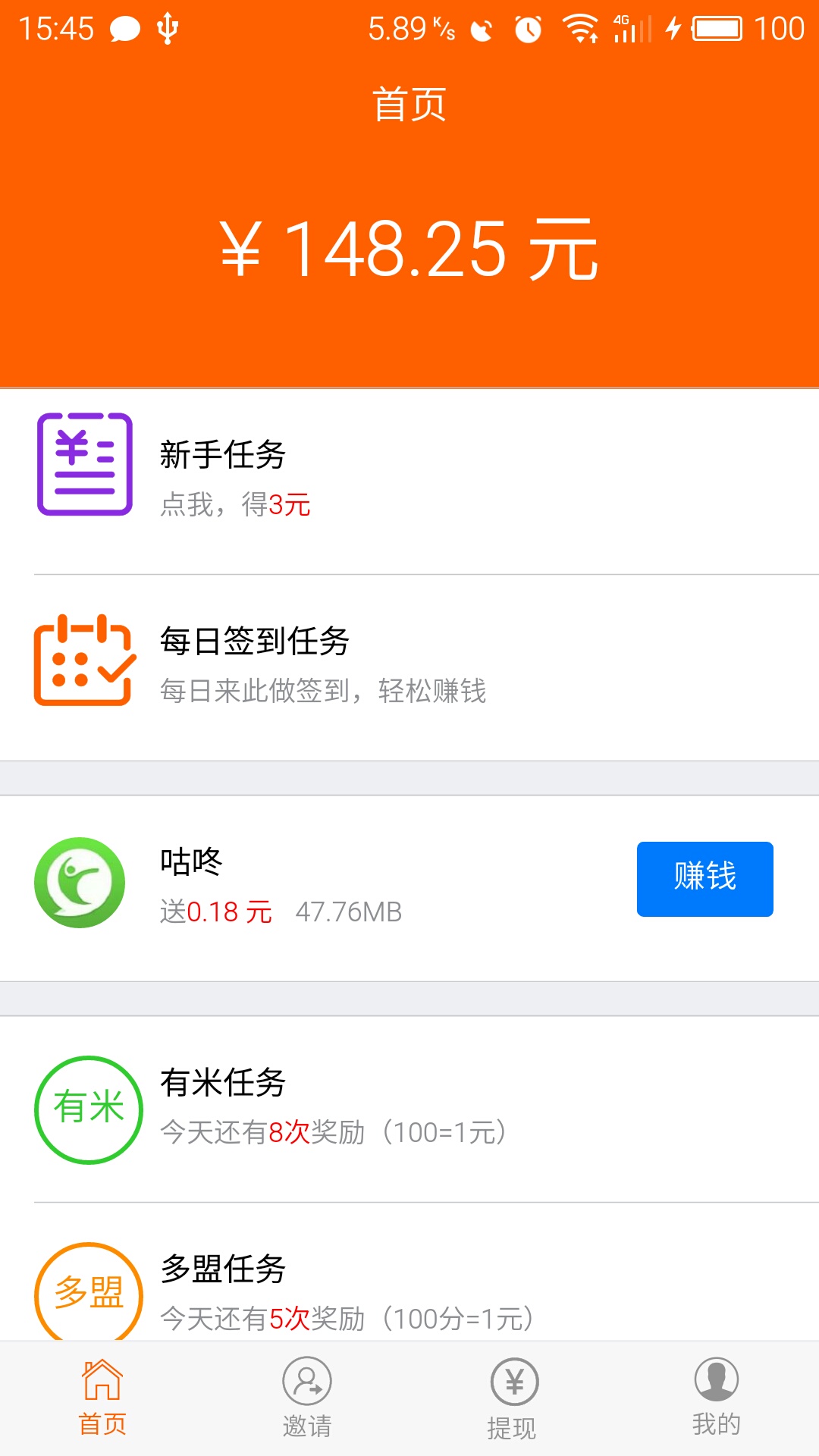Switch to the 我的 tab
The image size is (819, 1456).
[x=717, y=1398]
